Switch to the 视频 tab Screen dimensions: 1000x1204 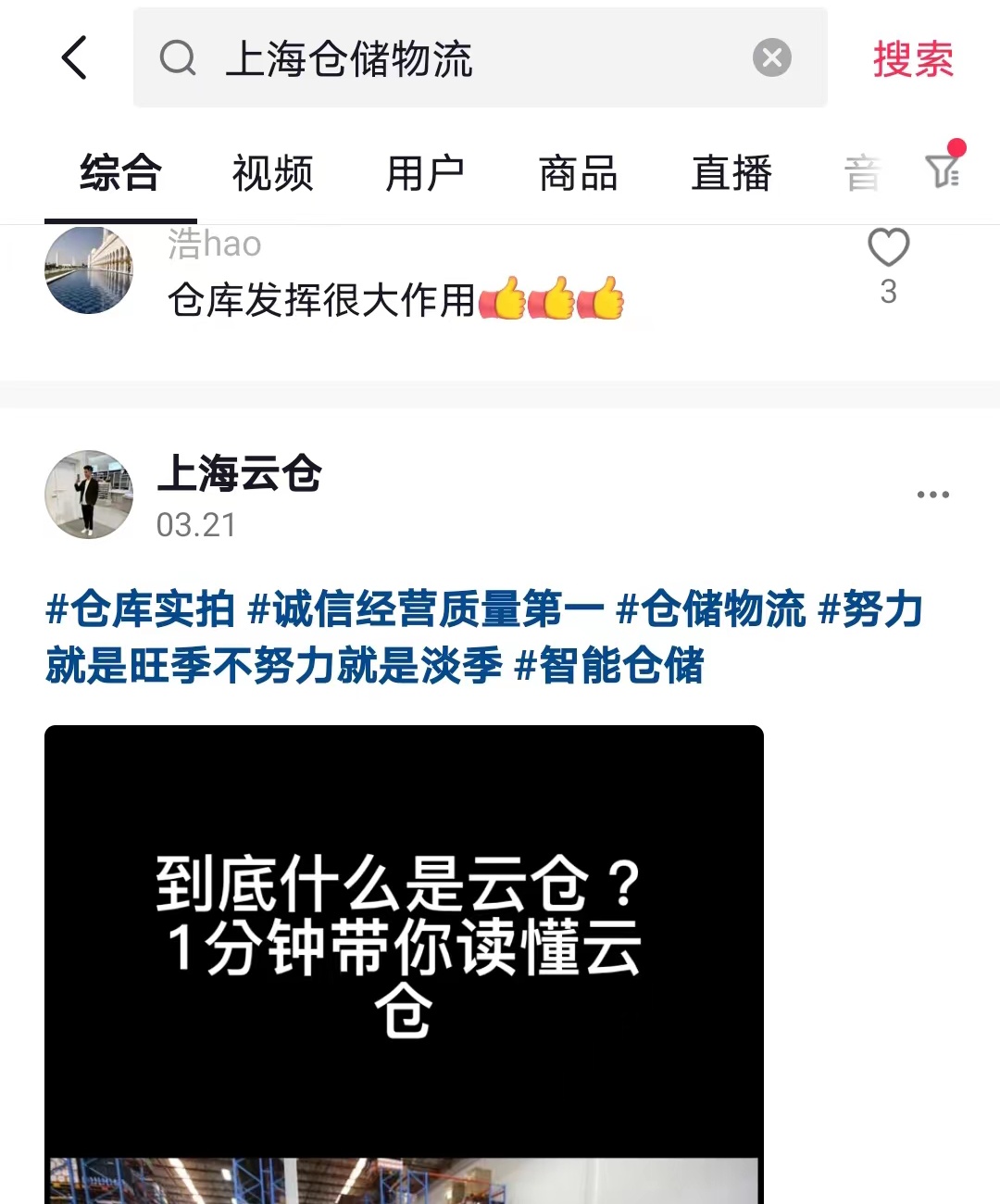[272, 173]
